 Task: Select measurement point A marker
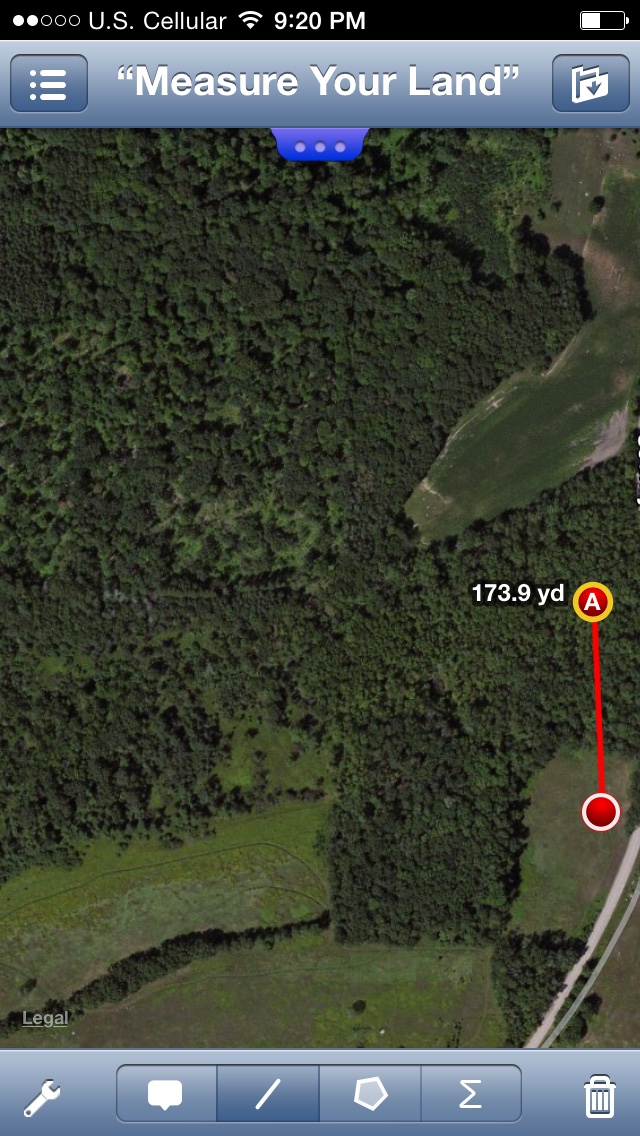click(593, 602)
